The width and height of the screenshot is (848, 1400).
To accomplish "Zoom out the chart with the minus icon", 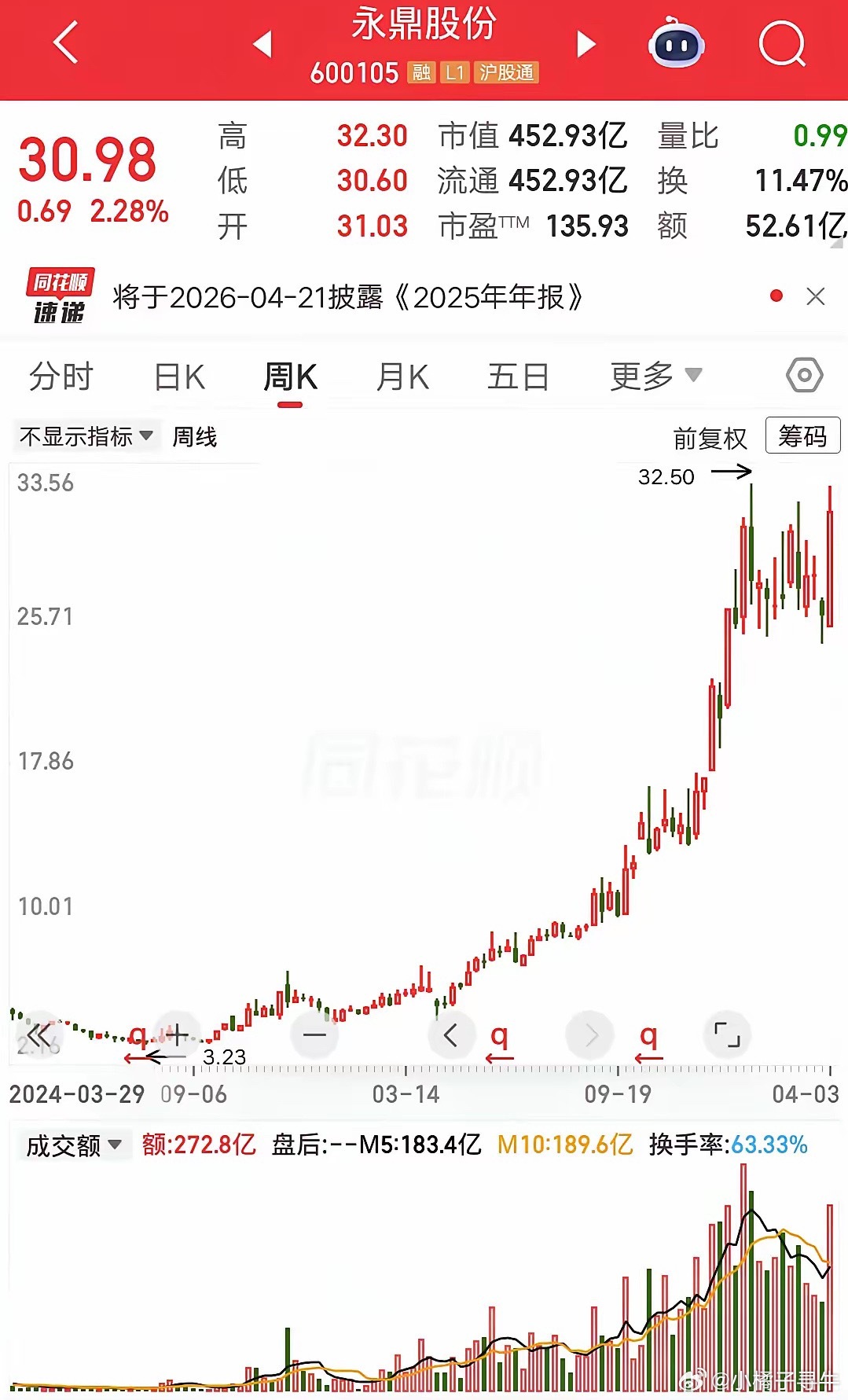I will 314,1035.
